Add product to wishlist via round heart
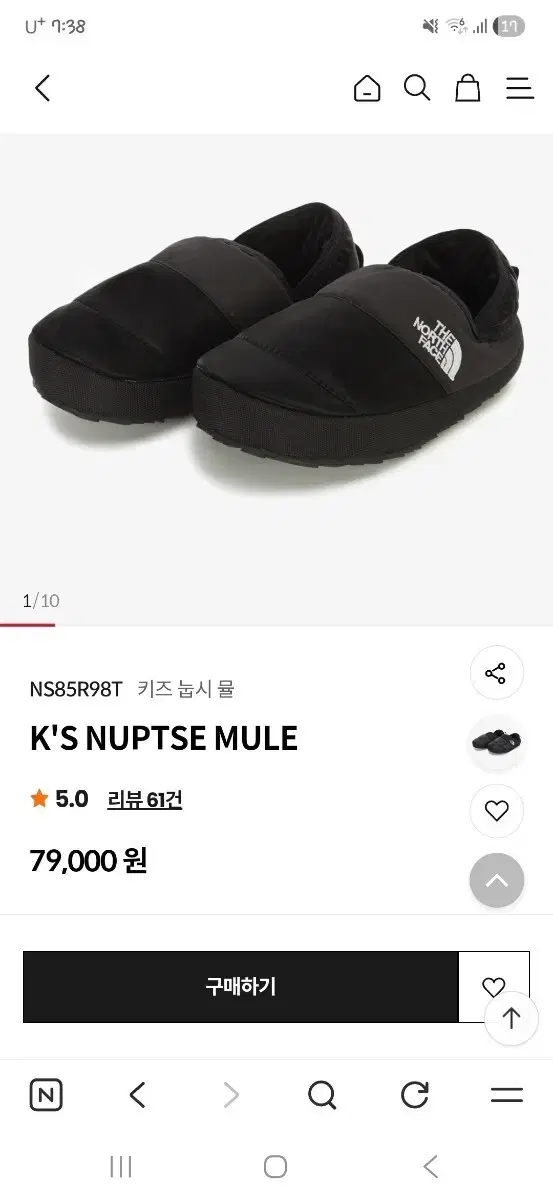Image resolution: width=553 pixels, height=1200 pixels. [496, 811]
